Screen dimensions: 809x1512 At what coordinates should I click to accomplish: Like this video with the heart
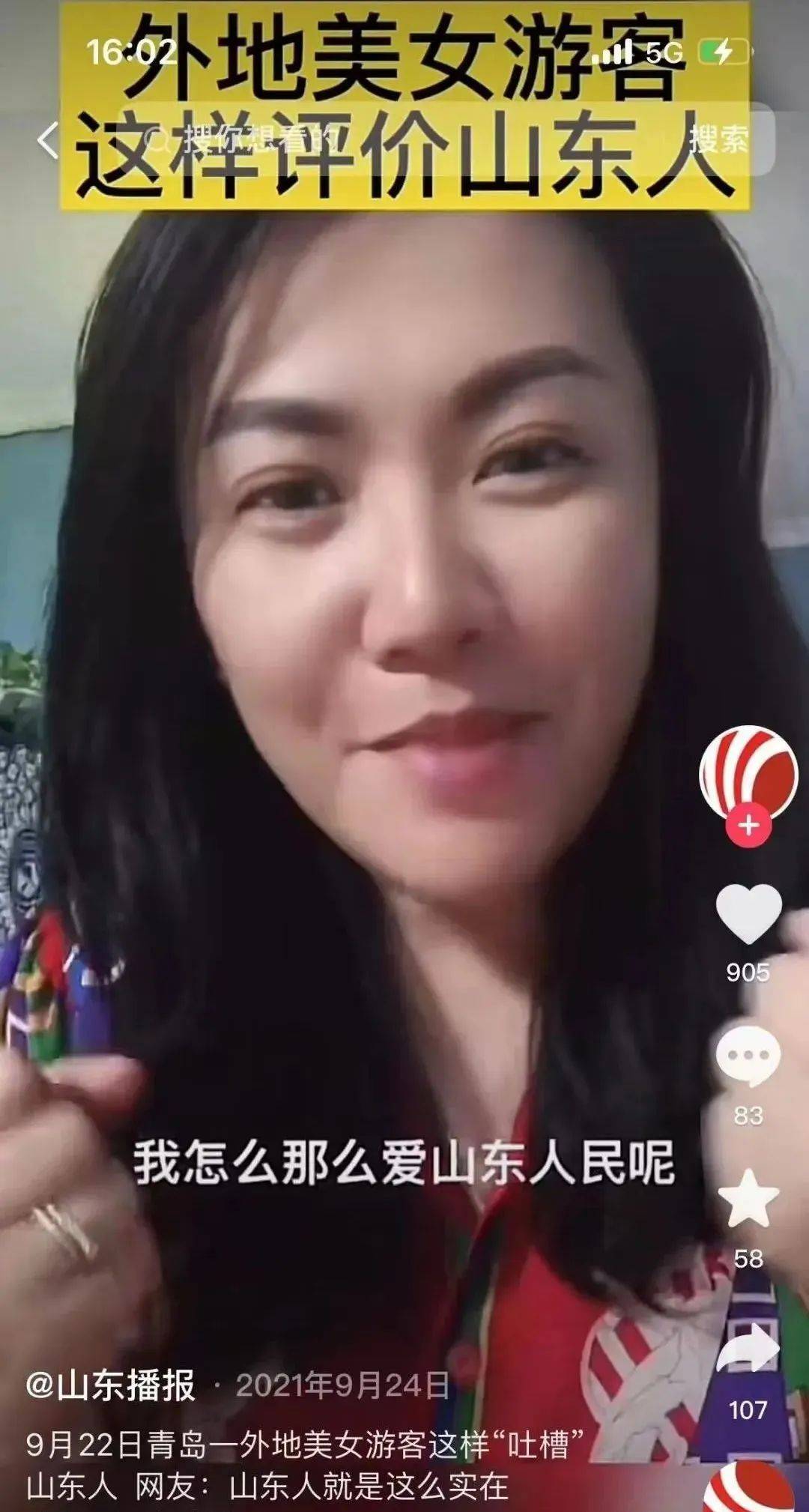748,914
